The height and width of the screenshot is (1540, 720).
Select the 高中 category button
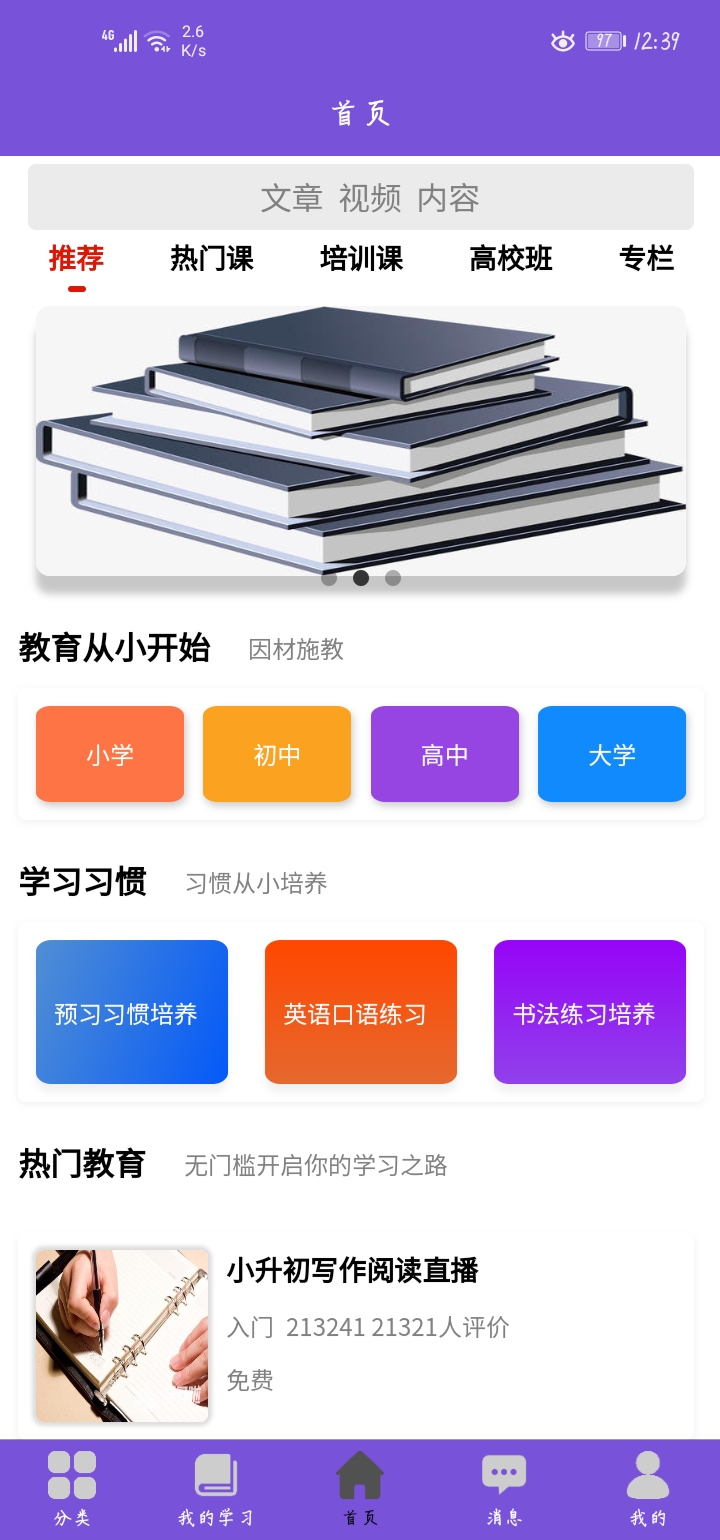pyautogui.click(x=445, y=754)
